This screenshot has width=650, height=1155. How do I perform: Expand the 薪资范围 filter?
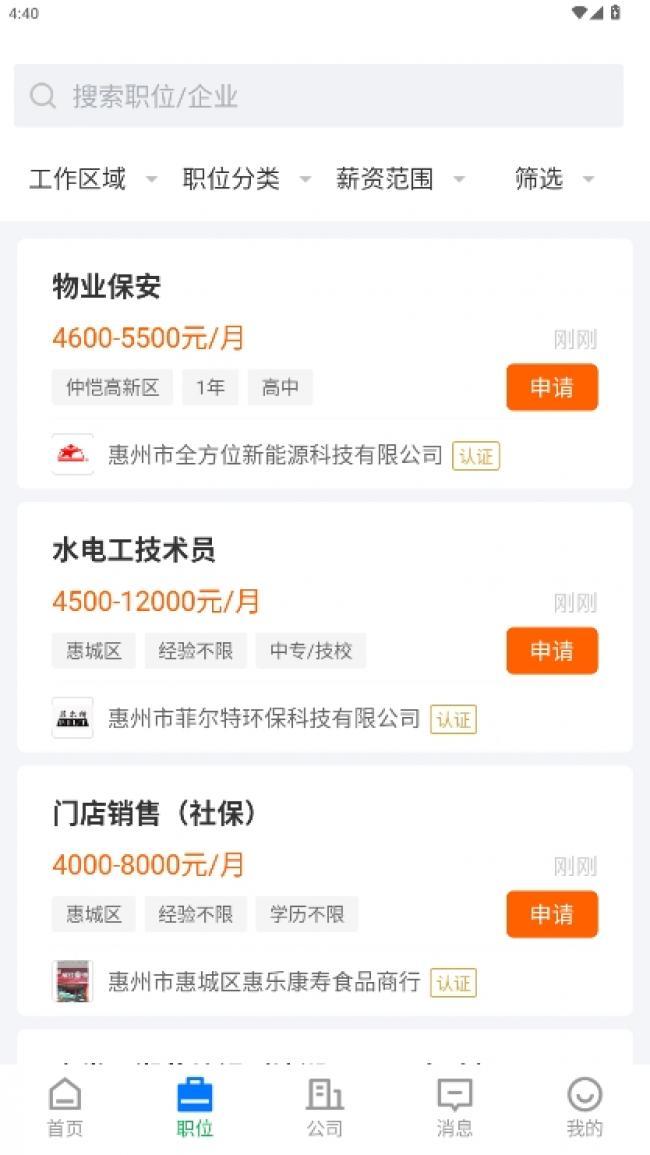pos(400,178)
